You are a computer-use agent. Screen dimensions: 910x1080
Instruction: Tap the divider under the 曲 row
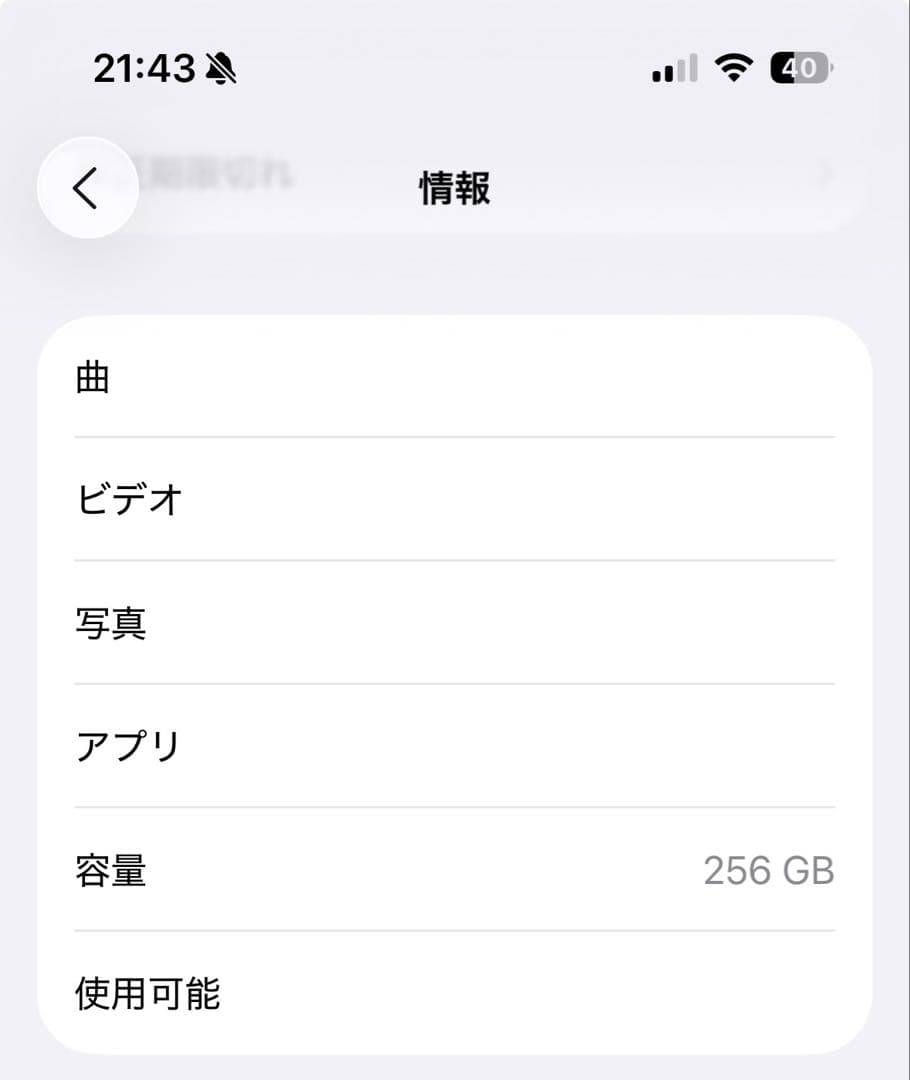coord(455,436)
